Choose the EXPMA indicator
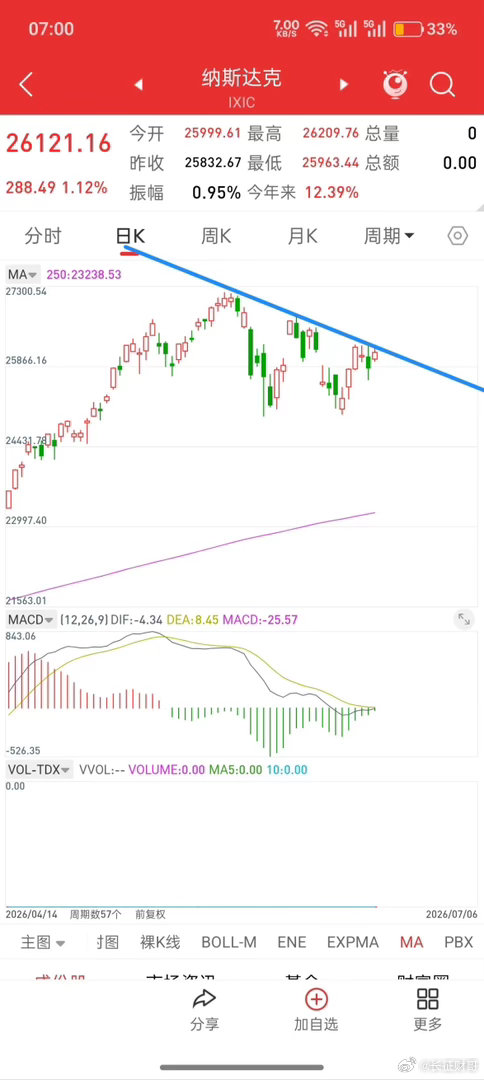The width and height of the screenshot is (484, 1080). point(353,942)
